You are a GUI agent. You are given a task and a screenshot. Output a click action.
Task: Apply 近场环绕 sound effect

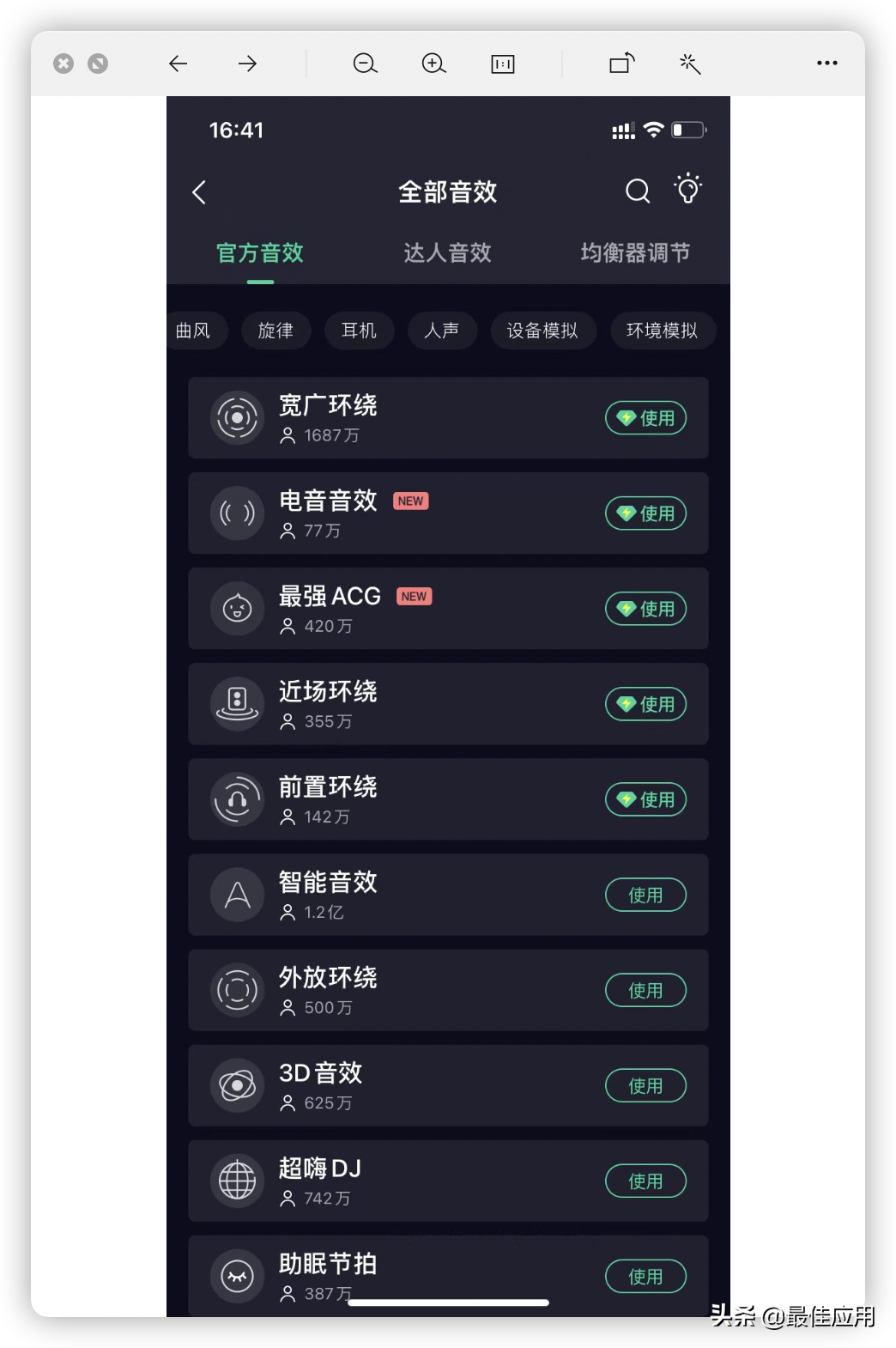(x=645, y=704)
